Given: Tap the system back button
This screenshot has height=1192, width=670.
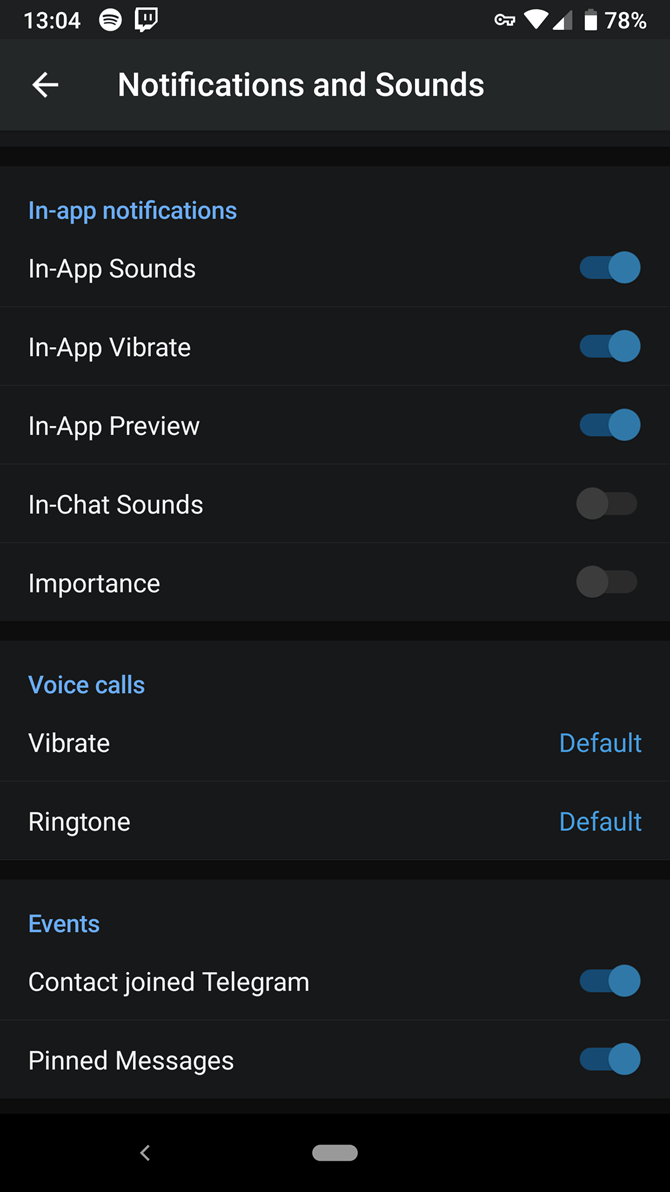Looking at the screenshot, I should pos(145,1153).
